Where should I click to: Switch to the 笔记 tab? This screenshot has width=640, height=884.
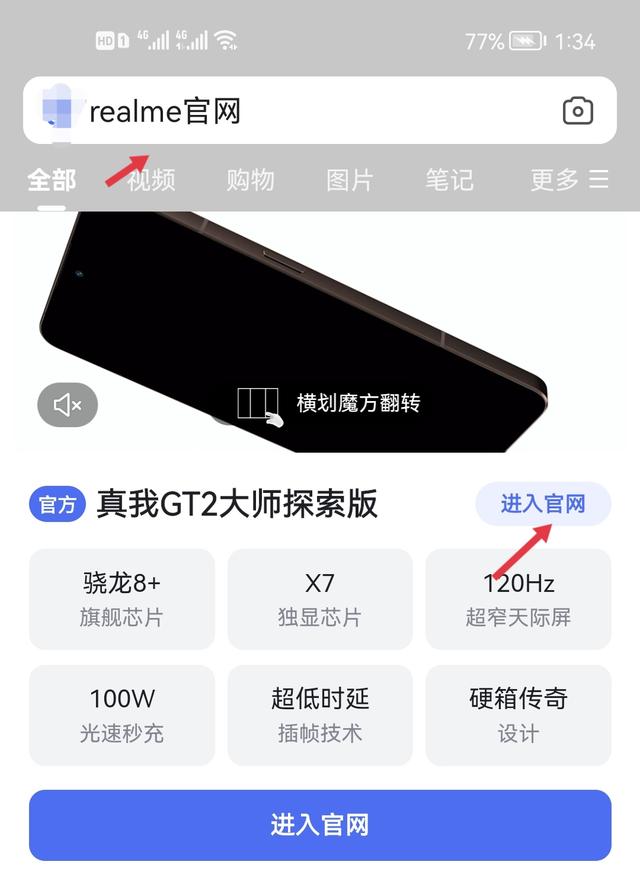point(449,180)
